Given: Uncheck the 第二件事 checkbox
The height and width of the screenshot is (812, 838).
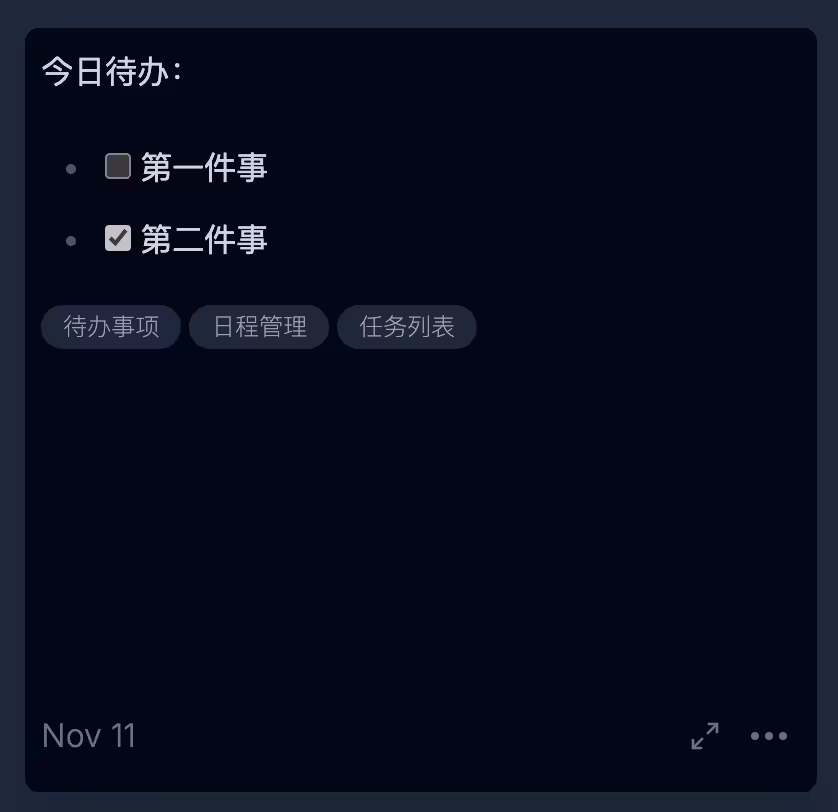Looking at the screenshot, I should pos(118,238).
